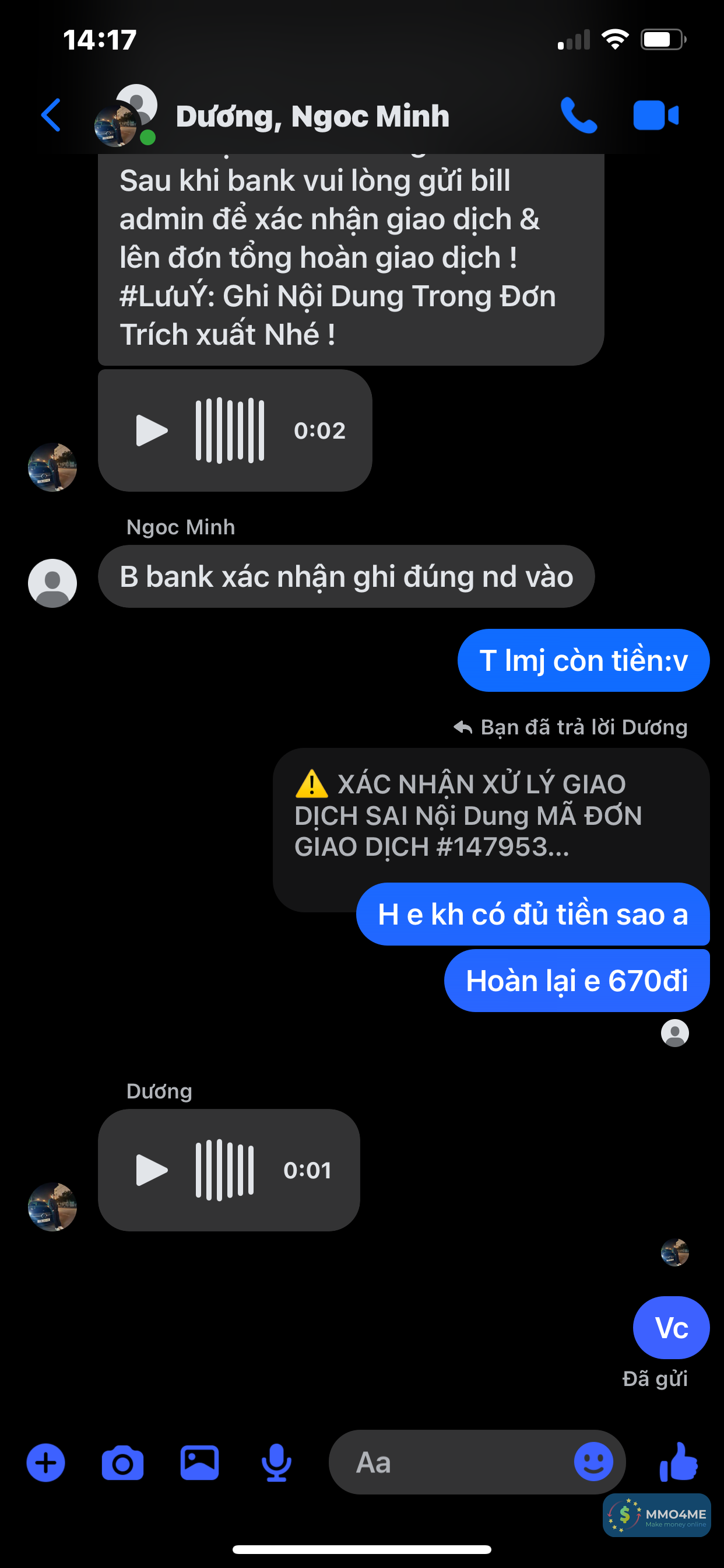Open the emoji picker

pos(593,1462)
